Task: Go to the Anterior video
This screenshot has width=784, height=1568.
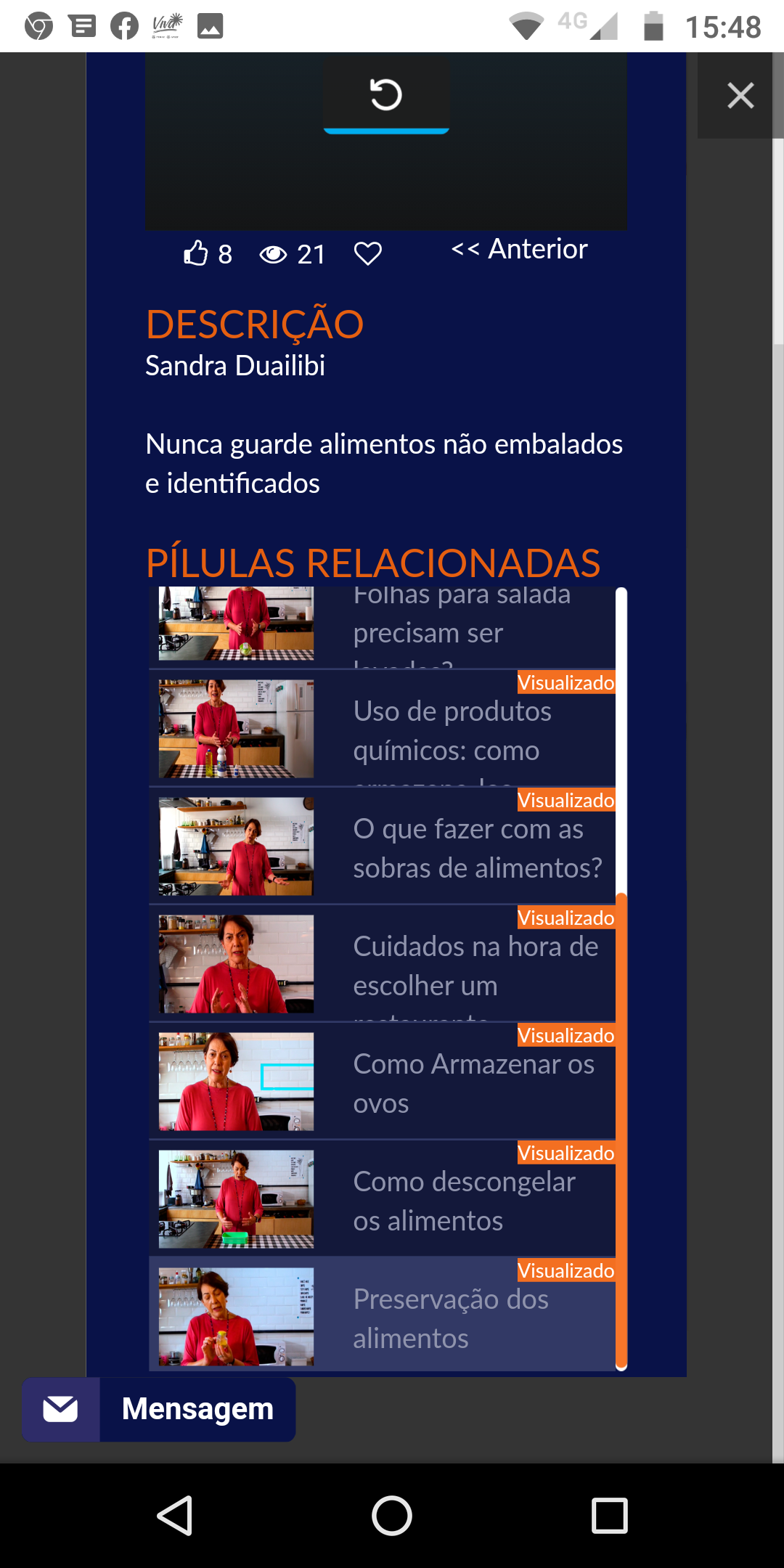Action: tap(519, 249)
